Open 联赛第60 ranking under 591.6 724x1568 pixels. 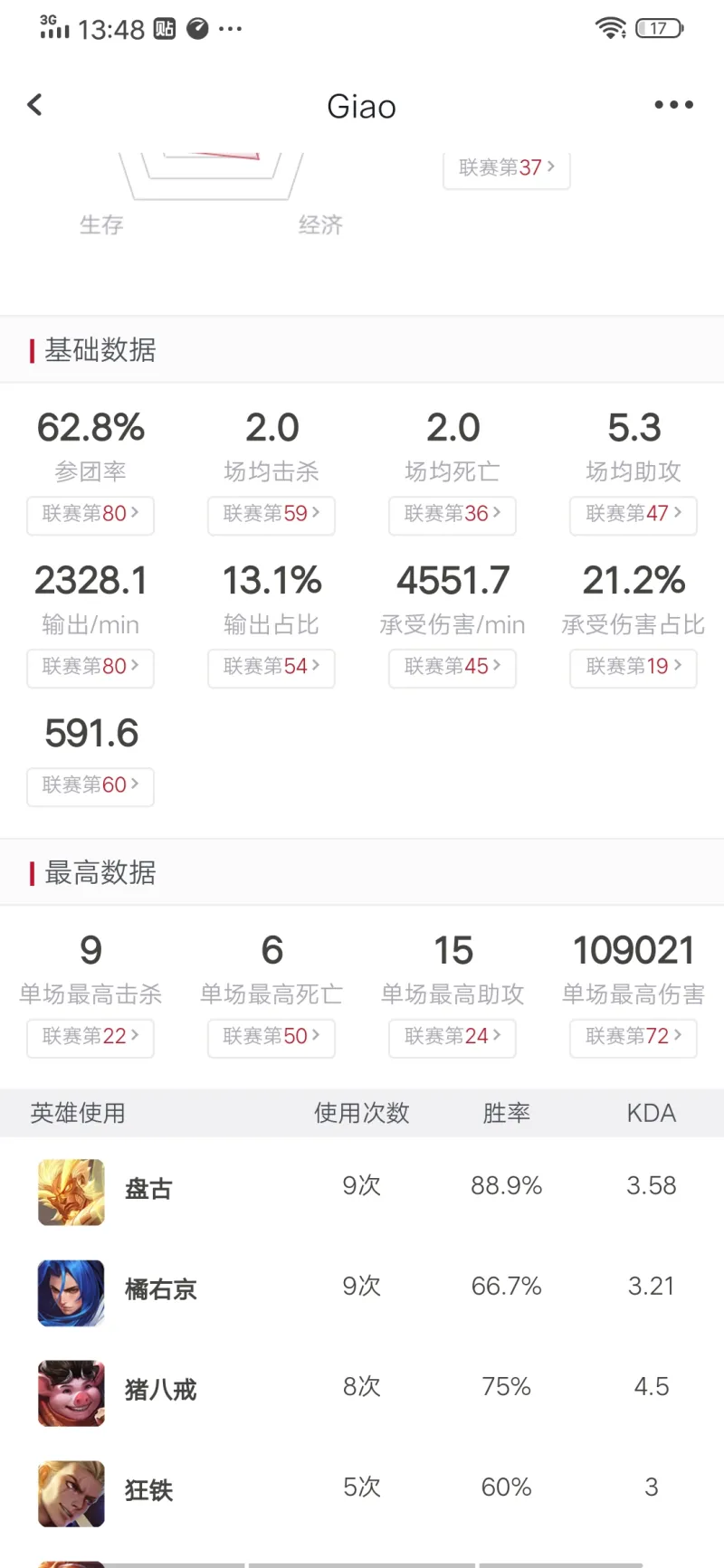(90, 785)
